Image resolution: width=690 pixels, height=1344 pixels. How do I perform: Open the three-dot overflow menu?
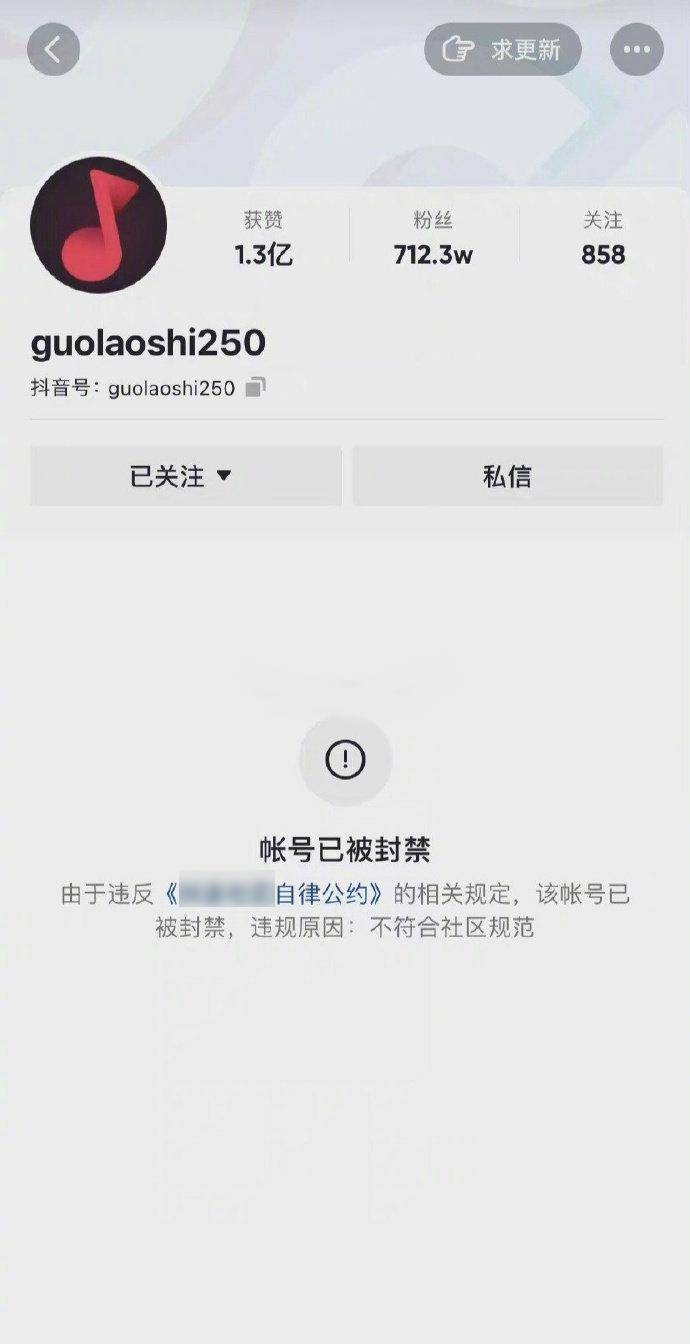pos(637,49)
